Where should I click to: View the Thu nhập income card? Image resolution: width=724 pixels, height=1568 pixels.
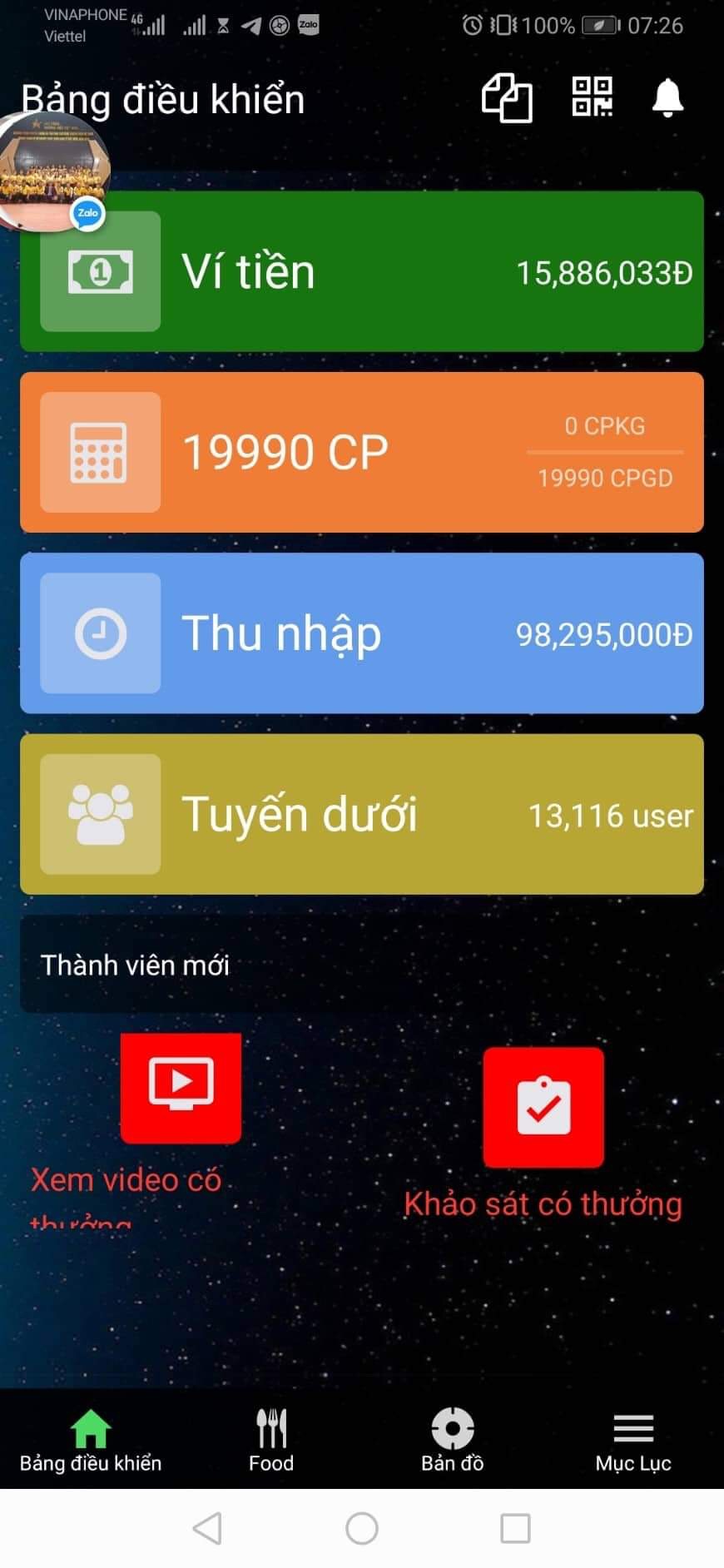(x=362, y=633)
